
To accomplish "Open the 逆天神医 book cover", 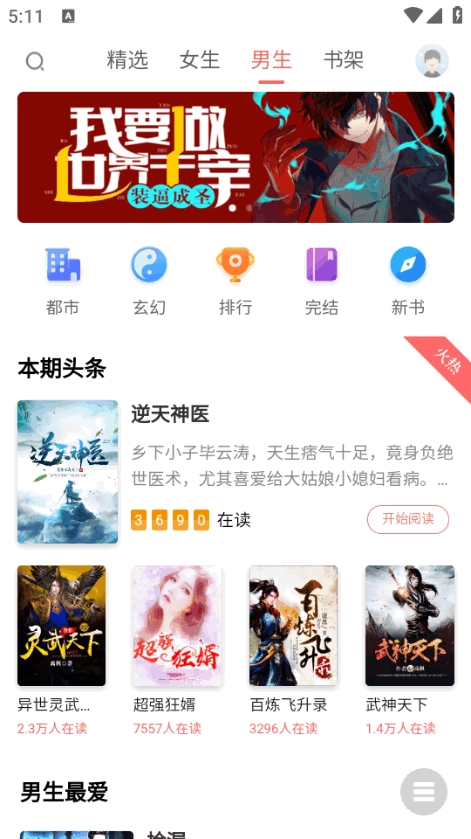I will pyautogui.click(x=67, y=472).
